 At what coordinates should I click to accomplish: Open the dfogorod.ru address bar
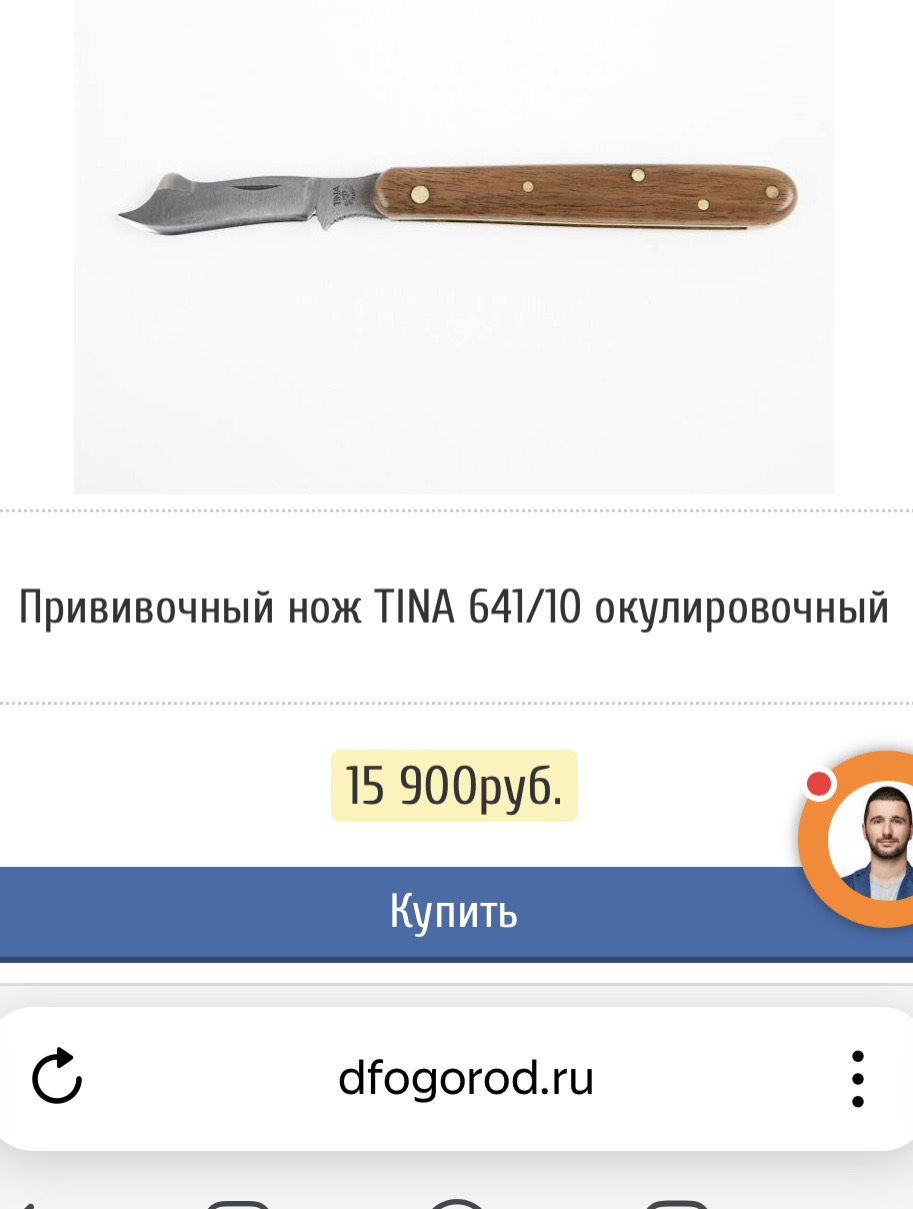466,1078
